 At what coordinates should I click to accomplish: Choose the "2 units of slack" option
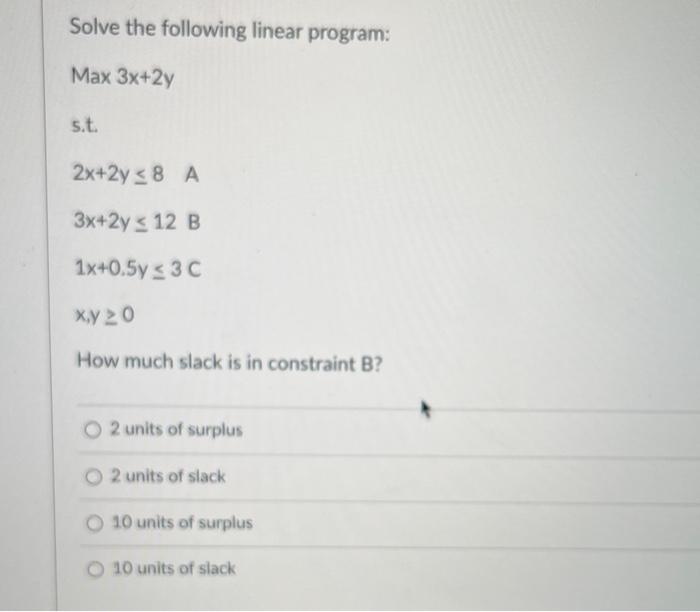[95, 477]
